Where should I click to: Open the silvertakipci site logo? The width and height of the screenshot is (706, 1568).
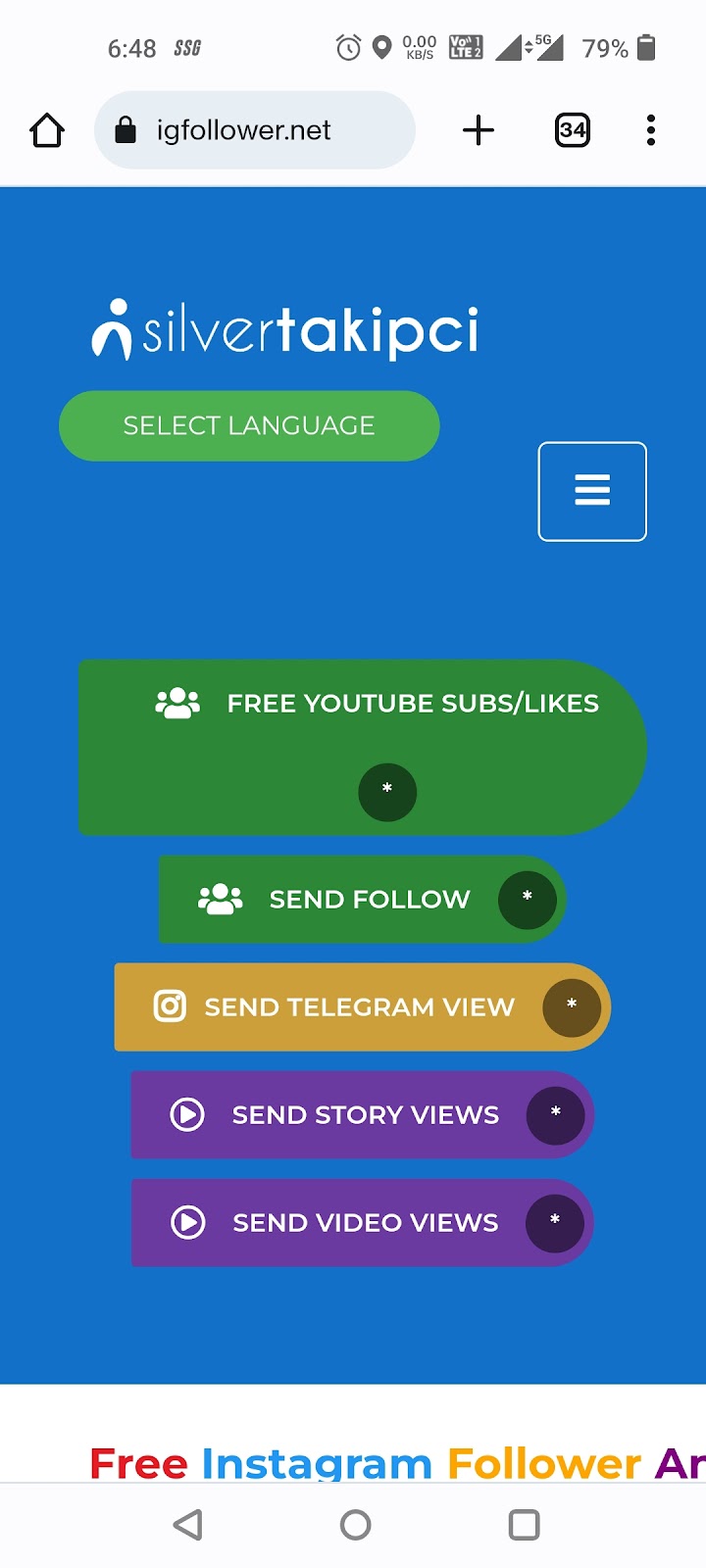point(285,330)
